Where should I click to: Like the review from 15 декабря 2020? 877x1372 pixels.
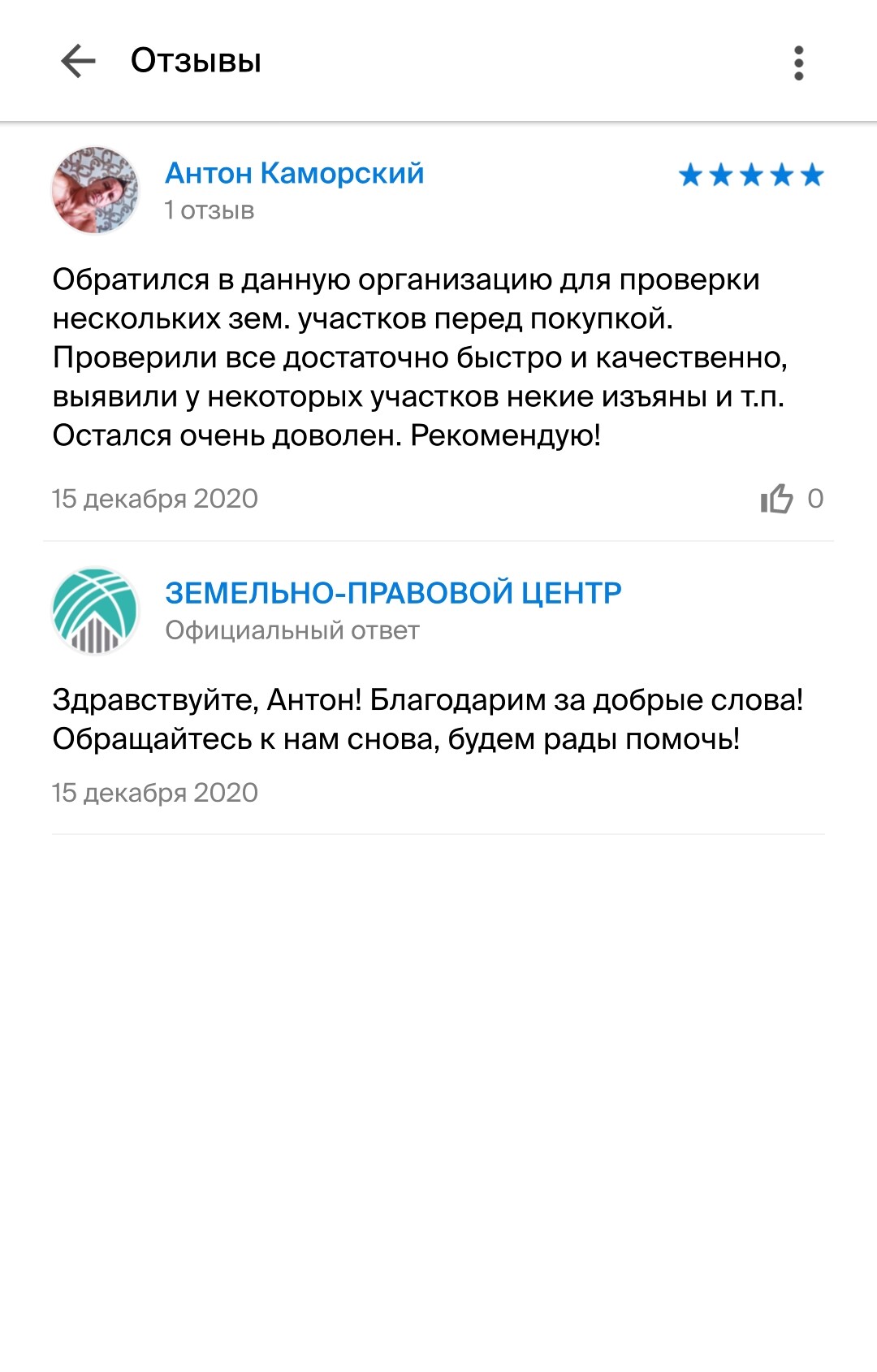click(x=777, y=499)
